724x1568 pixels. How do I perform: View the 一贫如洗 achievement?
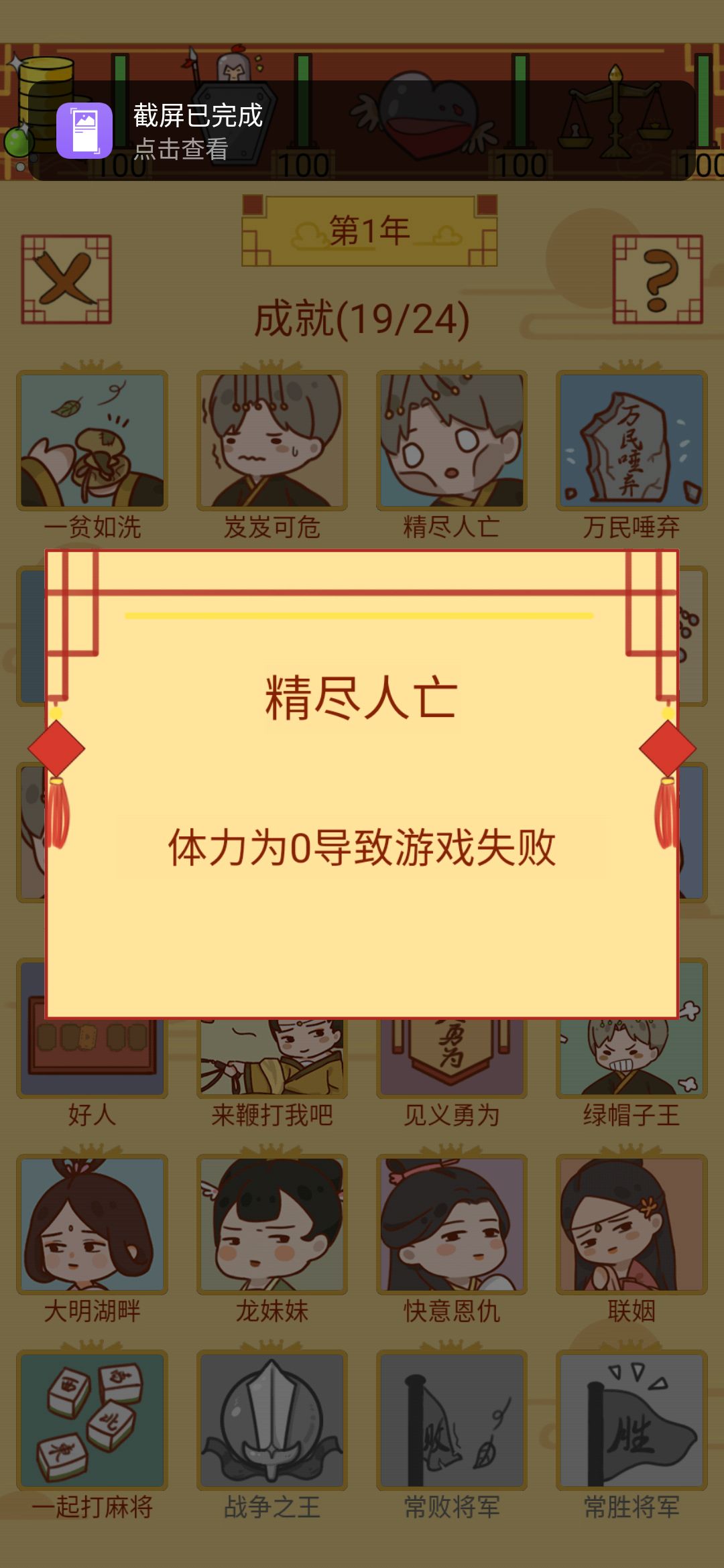tap(93, 441)
